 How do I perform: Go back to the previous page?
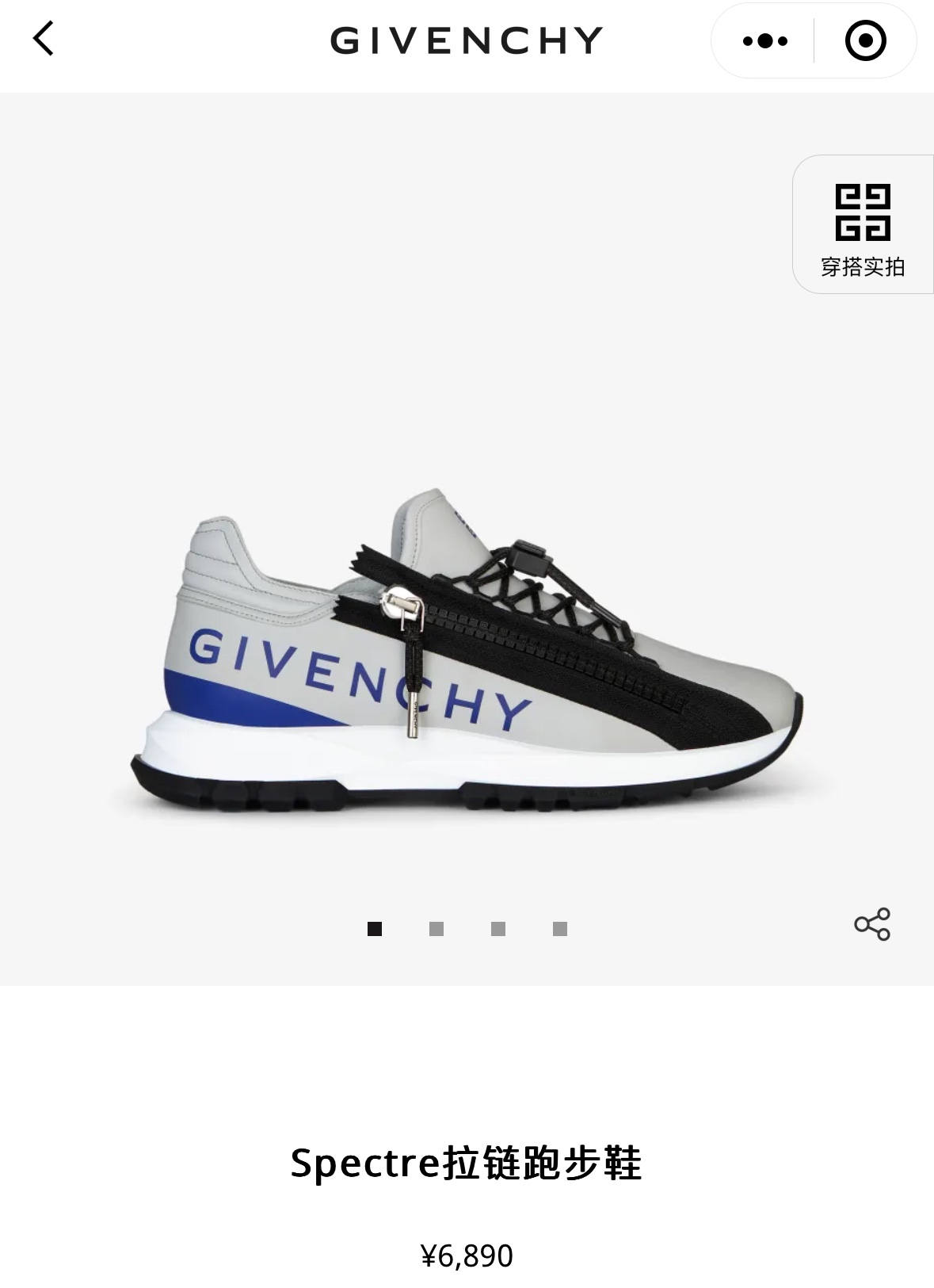click(x=44, y=39)
